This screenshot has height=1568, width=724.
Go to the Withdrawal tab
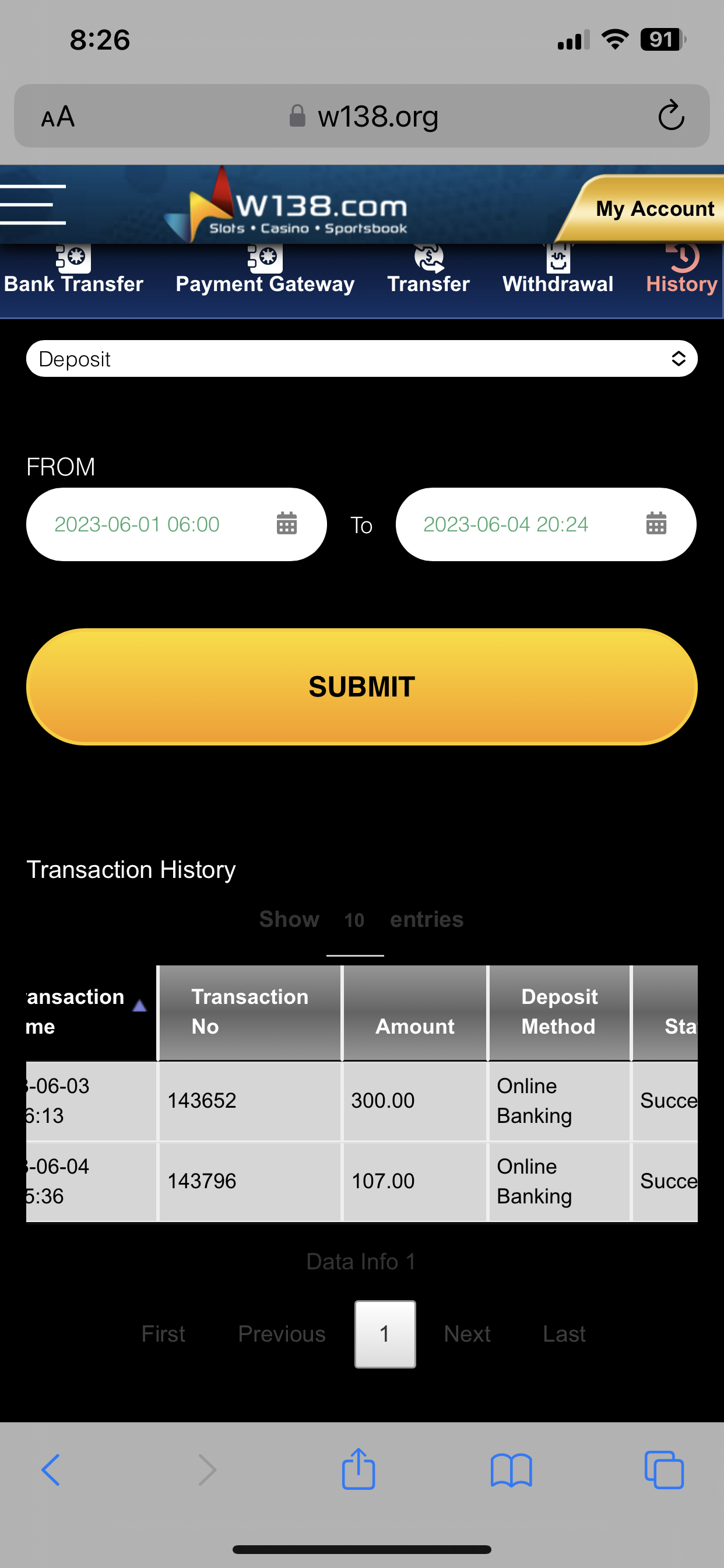557,272
